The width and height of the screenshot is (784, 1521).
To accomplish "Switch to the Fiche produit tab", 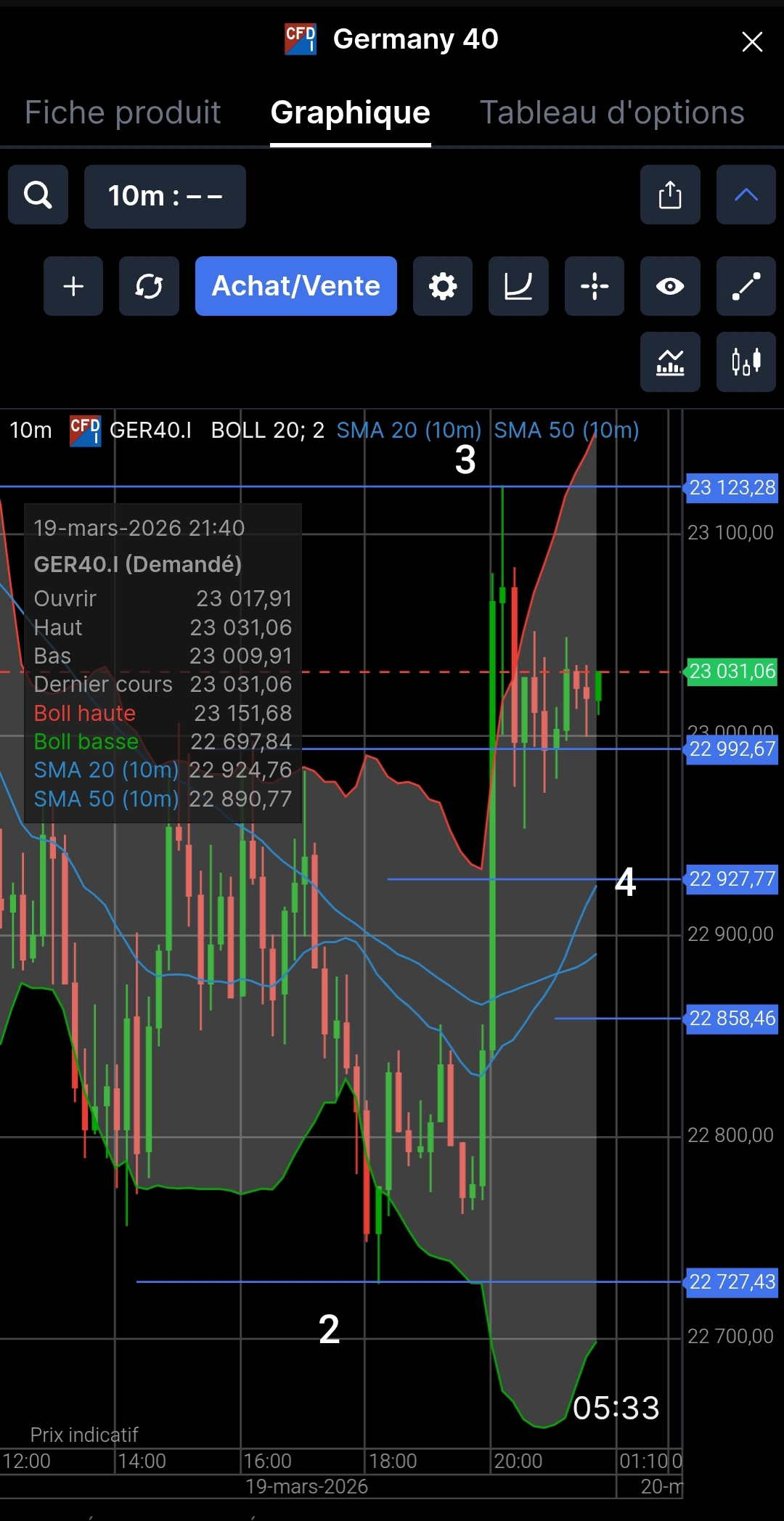I will click(123, 113).
